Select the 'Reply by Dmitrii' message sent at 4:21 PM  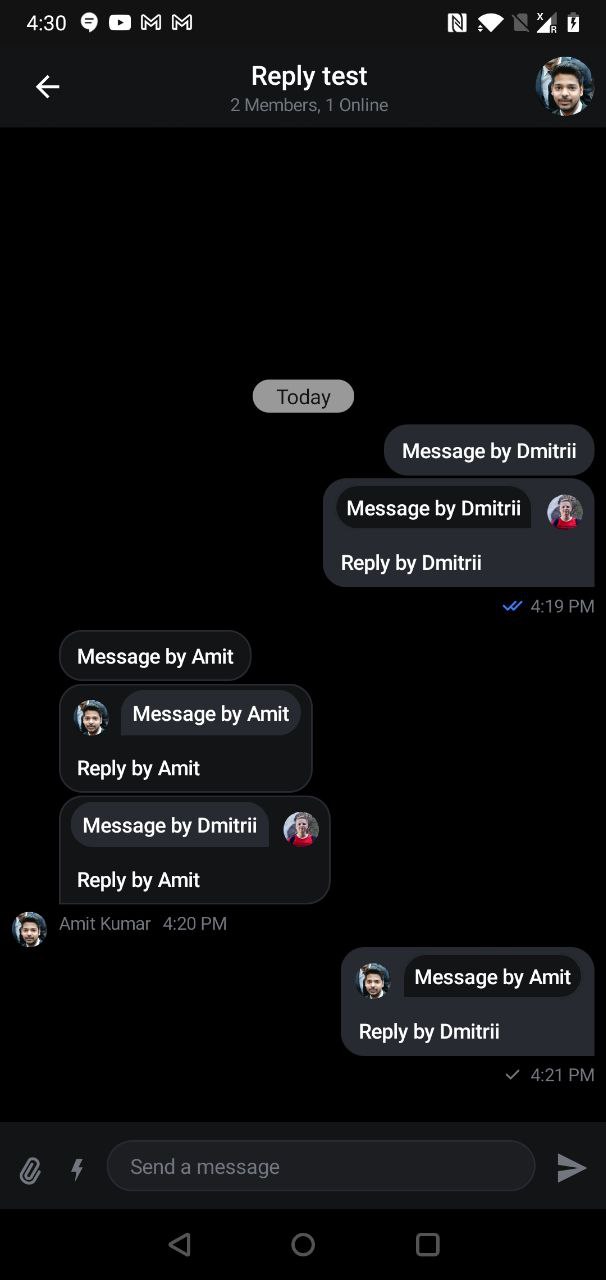click(429, 1032)
